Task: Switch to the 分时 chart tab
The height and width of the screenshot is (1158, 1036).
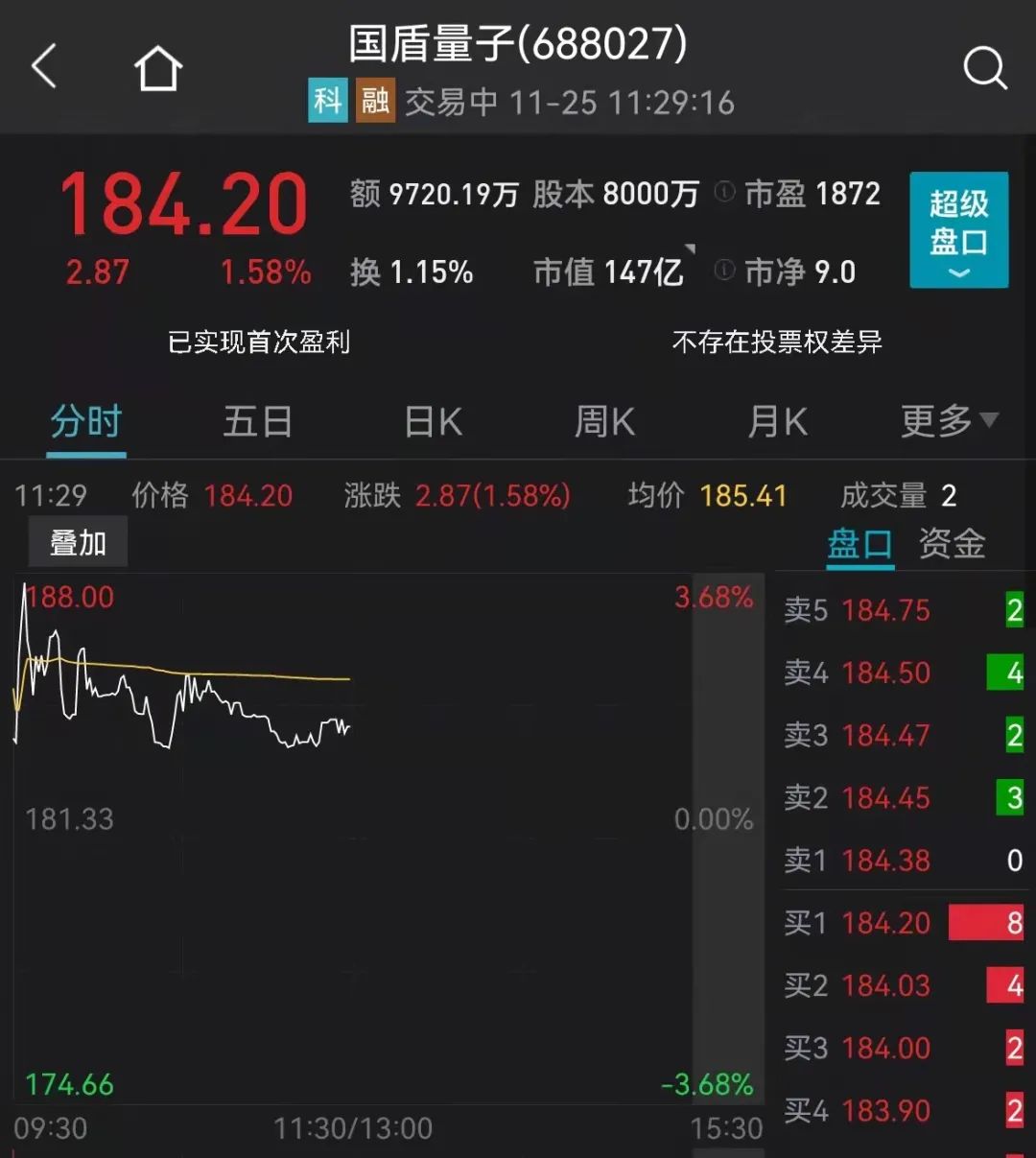Action: coord(86,422)
